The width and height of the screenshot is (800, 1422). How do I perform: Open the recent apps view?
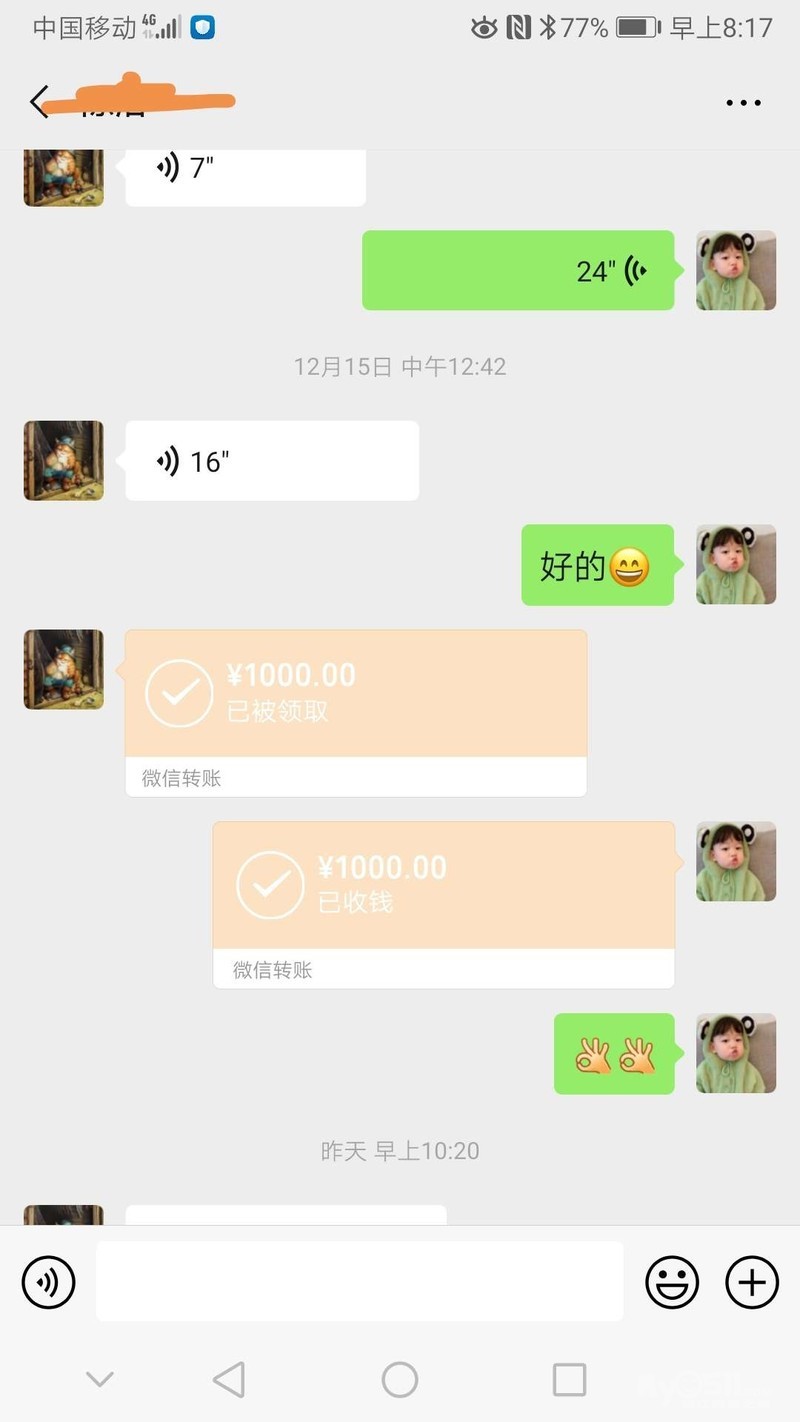click(569, 1380)
